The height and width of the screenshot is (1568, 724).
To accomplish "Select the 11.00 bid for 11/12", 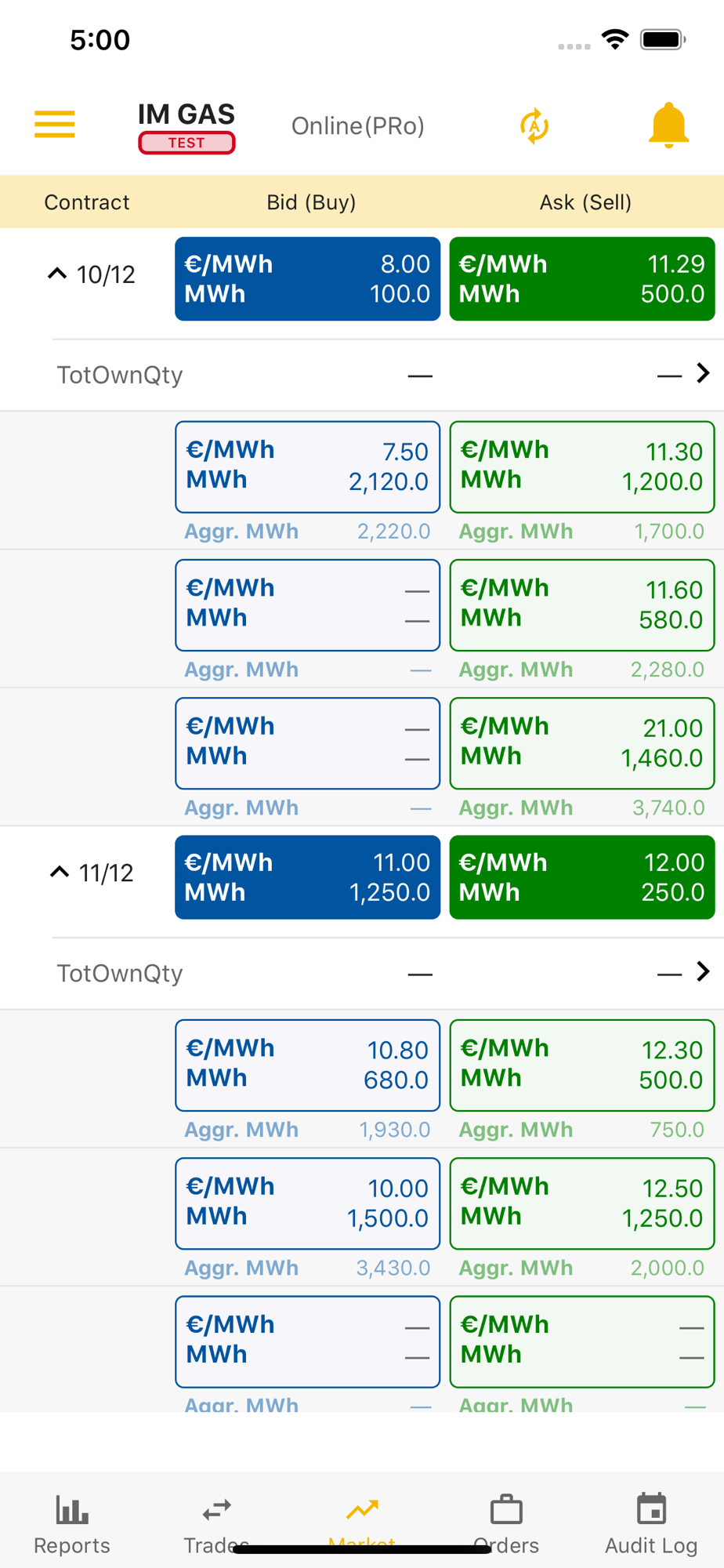I will [307, 877].
